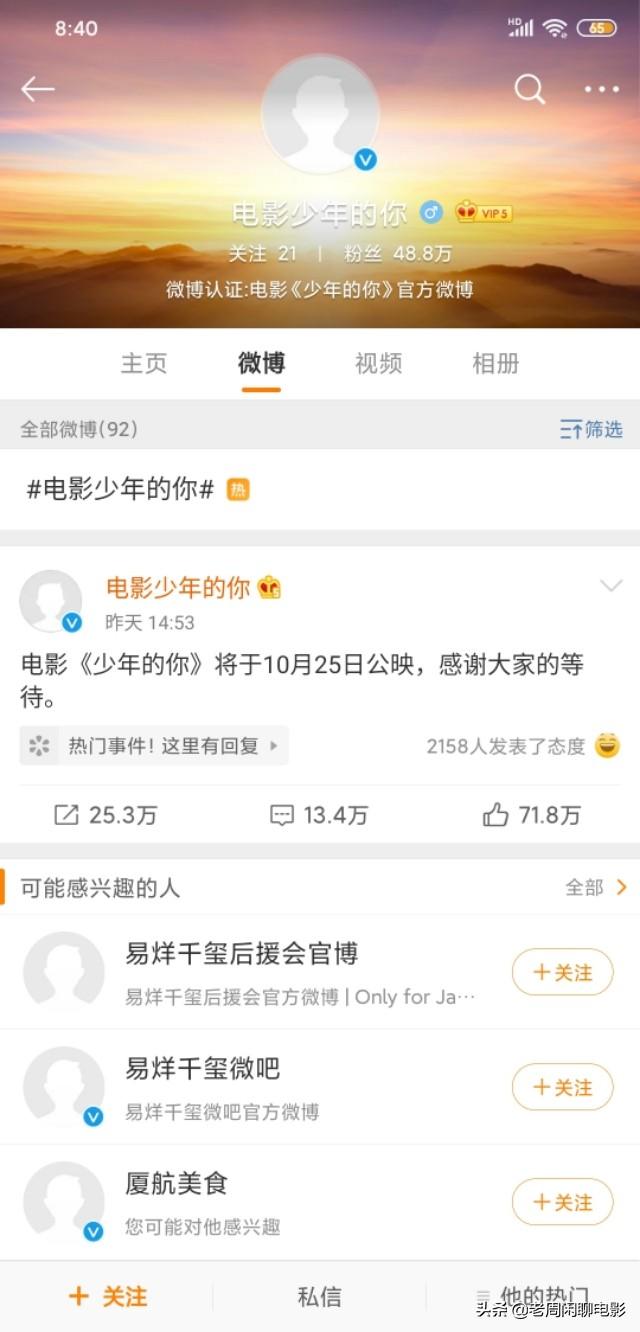Follow 易烊千玺微吧
Viewport: 640px width, 1332px height.
click(x=563, y=1087)
